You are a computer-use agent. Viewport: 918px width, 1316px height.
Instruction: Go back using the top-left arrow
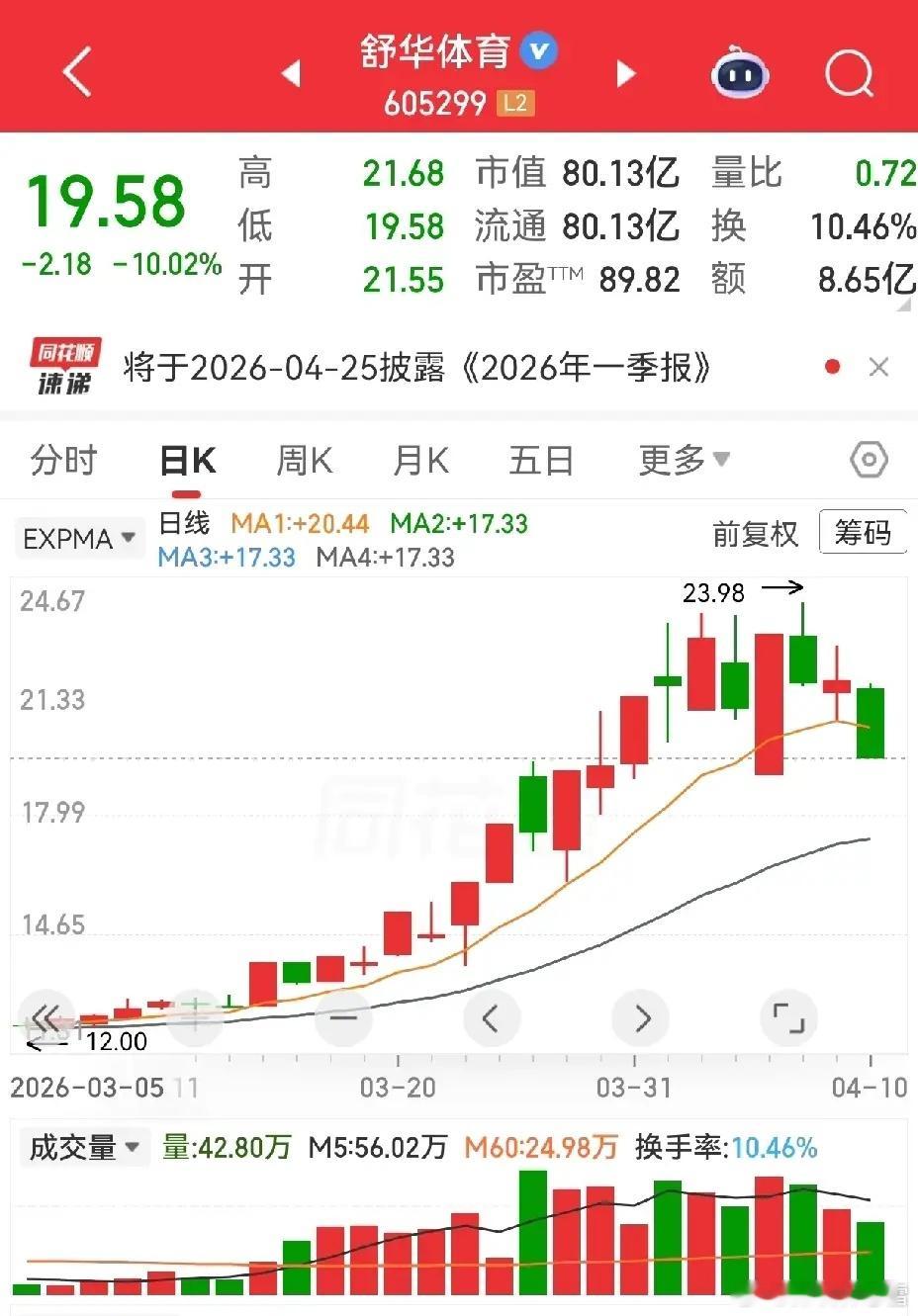tap(76, 72)
